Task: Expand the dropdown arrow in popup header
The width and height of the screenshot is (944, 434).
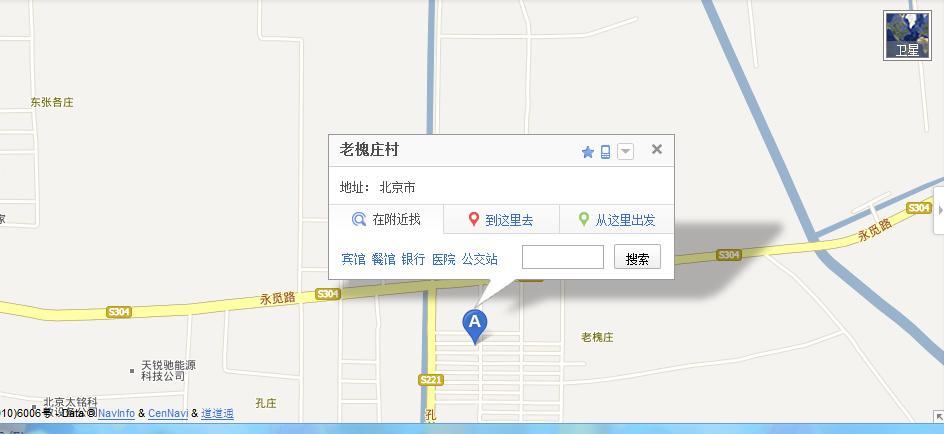Action: (x=625, y=152)
